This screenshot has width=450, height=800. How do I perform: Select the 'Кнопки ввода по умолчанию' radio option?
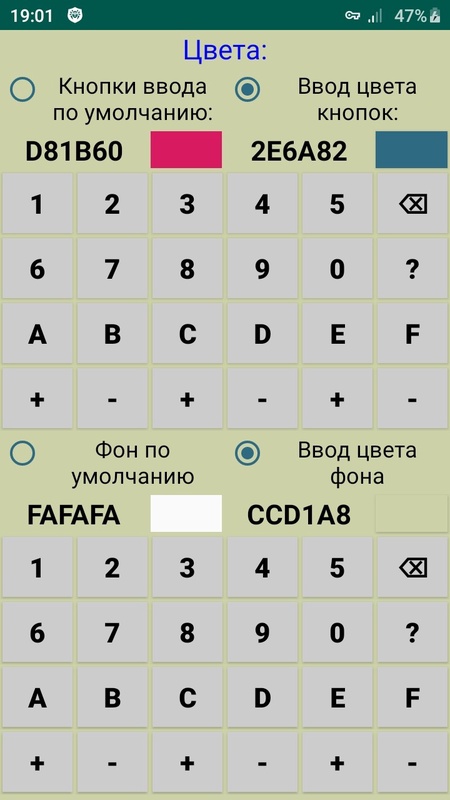tap(22, 89)
